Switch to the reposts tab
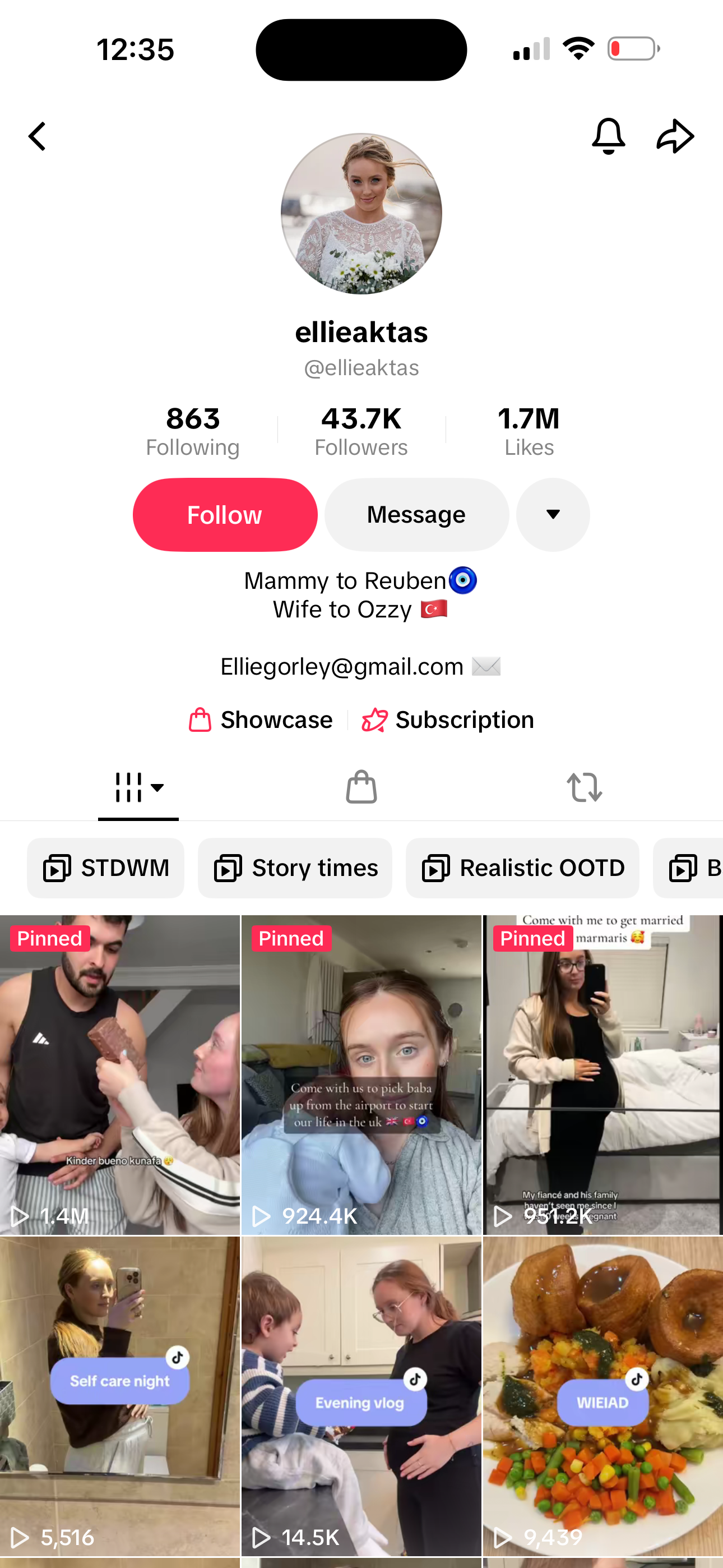The image size is (723, 1568). click(x=584, y=788)
